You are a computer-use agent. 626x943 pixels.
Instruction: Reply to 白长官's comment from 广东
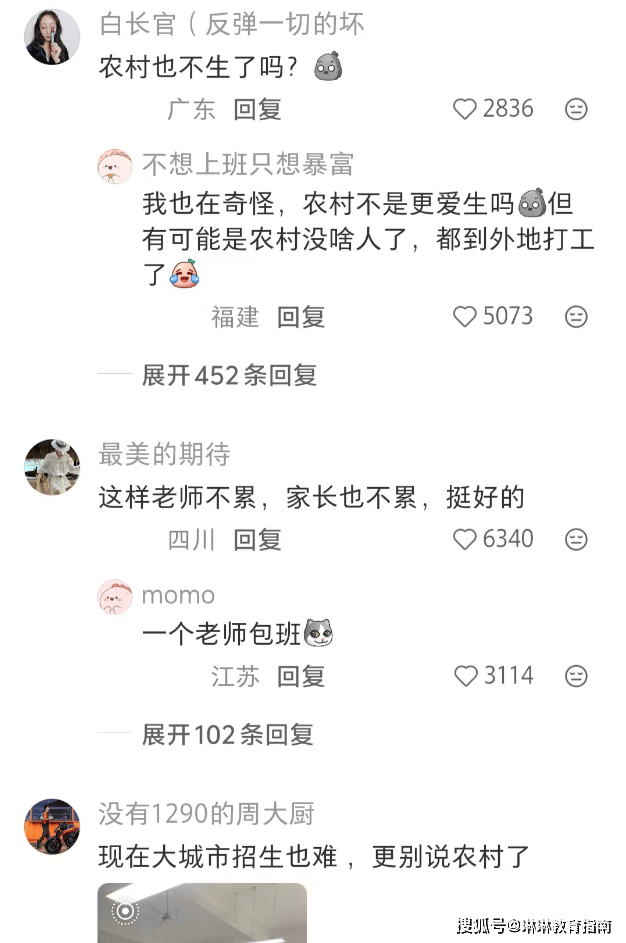257,109
